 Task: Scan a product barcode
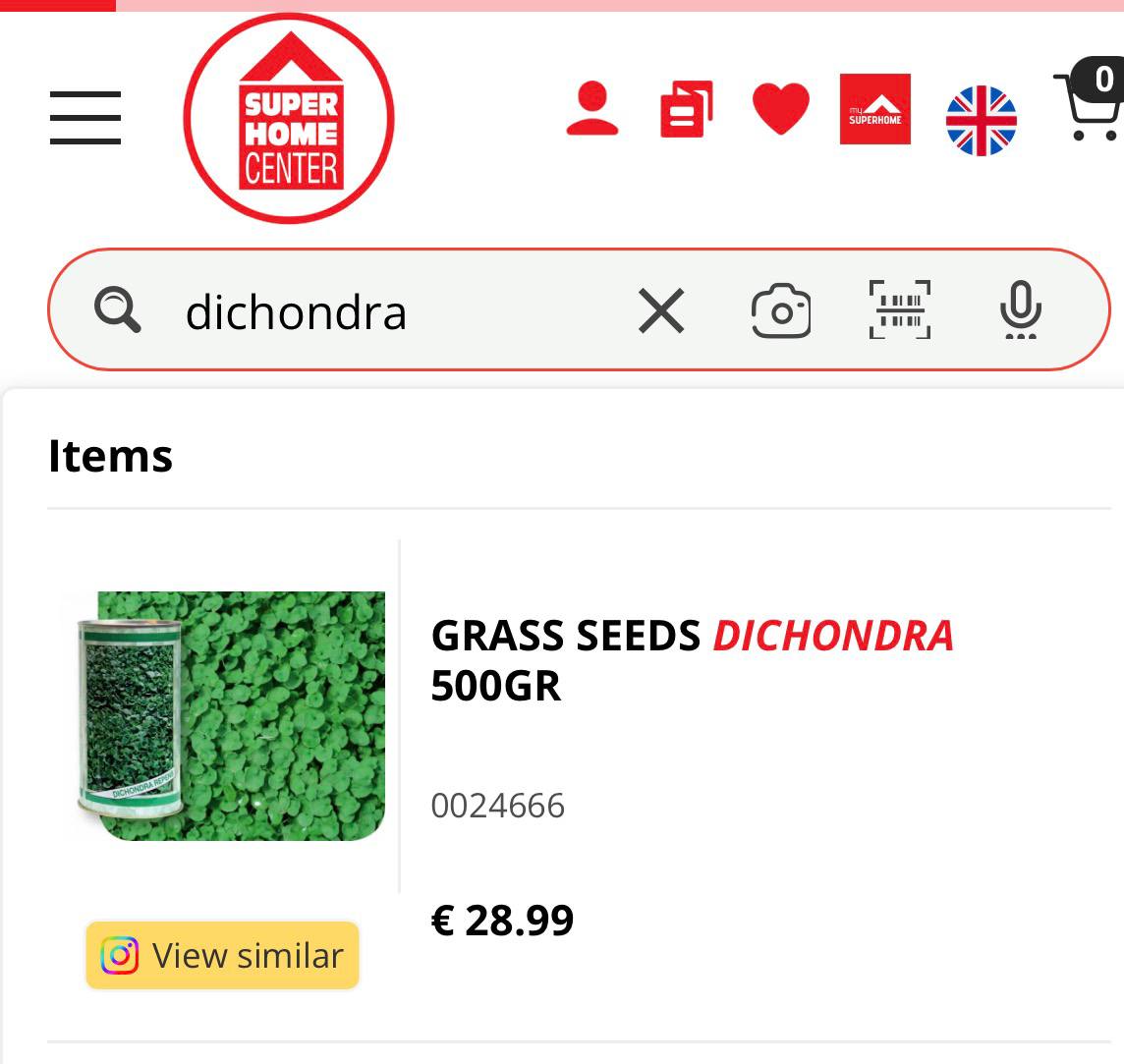click(899, 309)
